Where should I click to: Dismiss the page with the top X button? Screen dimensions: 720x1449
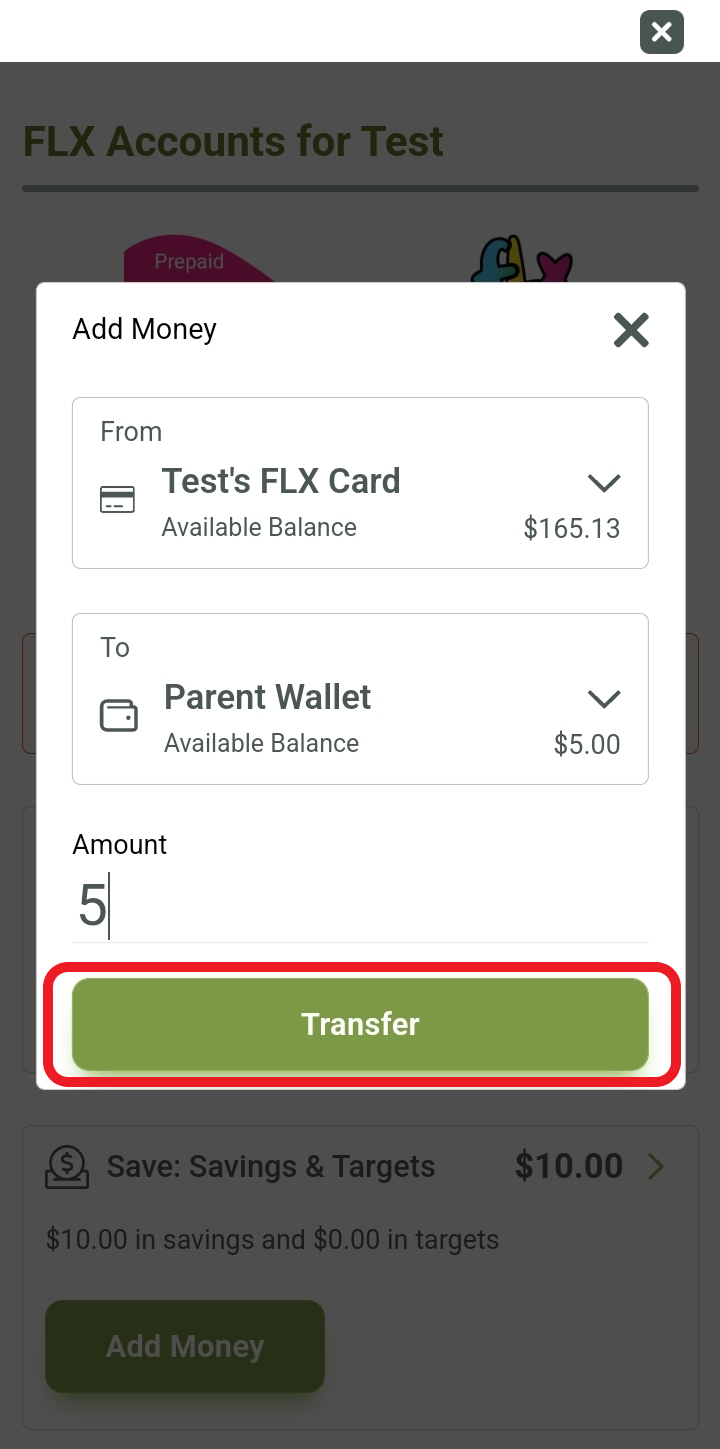click(661, 32)
